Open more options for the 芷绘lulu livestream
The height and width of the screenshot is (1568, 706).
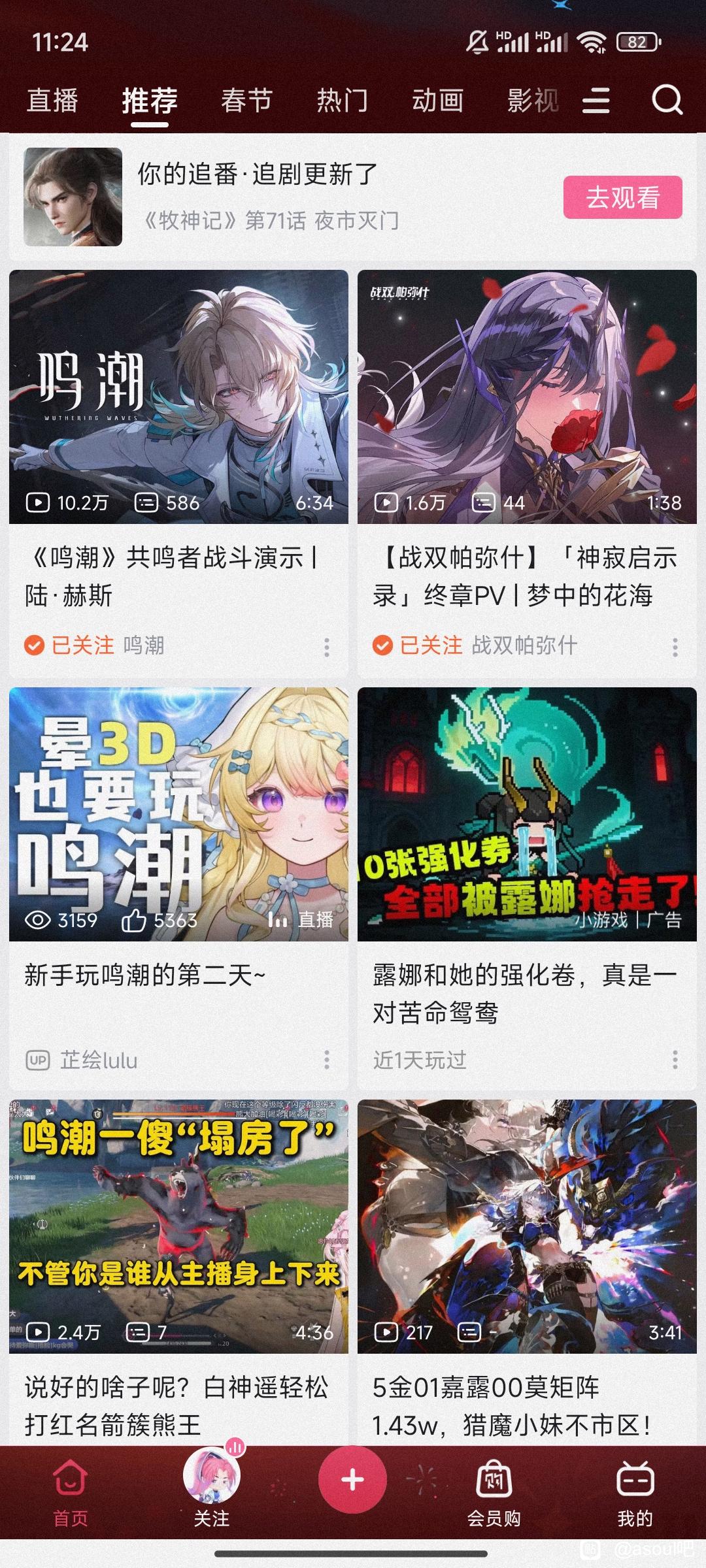coord(327,1060)
